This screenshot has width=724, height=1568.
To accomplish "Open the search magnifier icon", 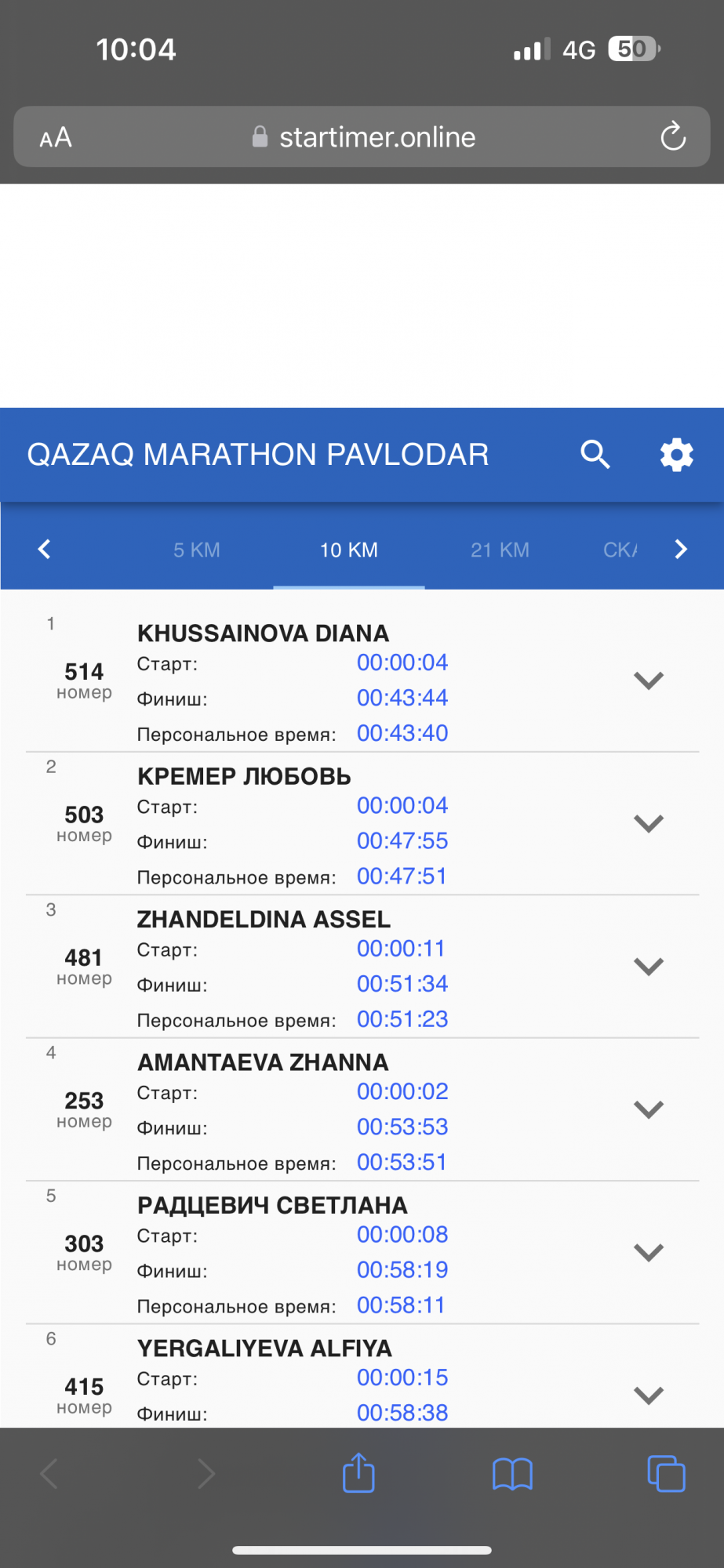I will [595, 454].
